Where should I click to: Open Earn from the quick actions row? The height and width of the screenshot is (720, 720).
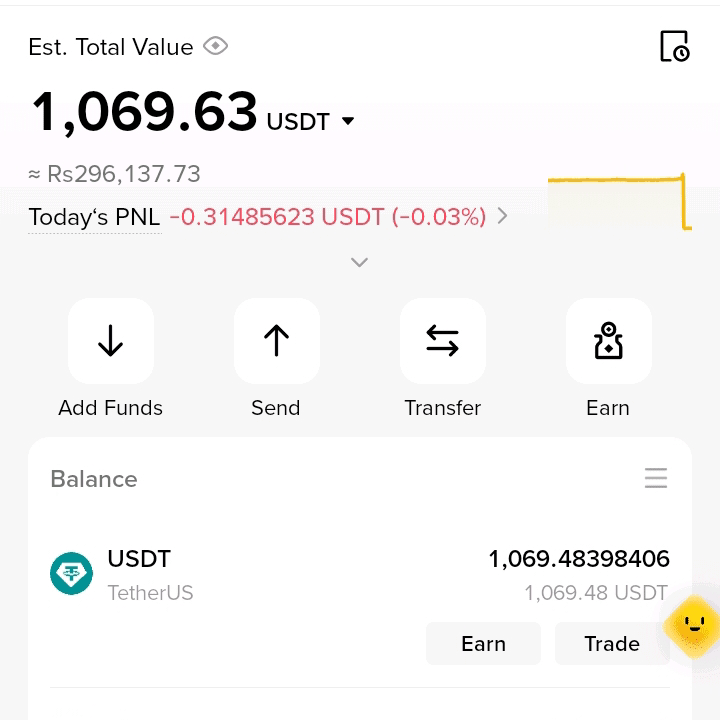[x=608, y=358]
